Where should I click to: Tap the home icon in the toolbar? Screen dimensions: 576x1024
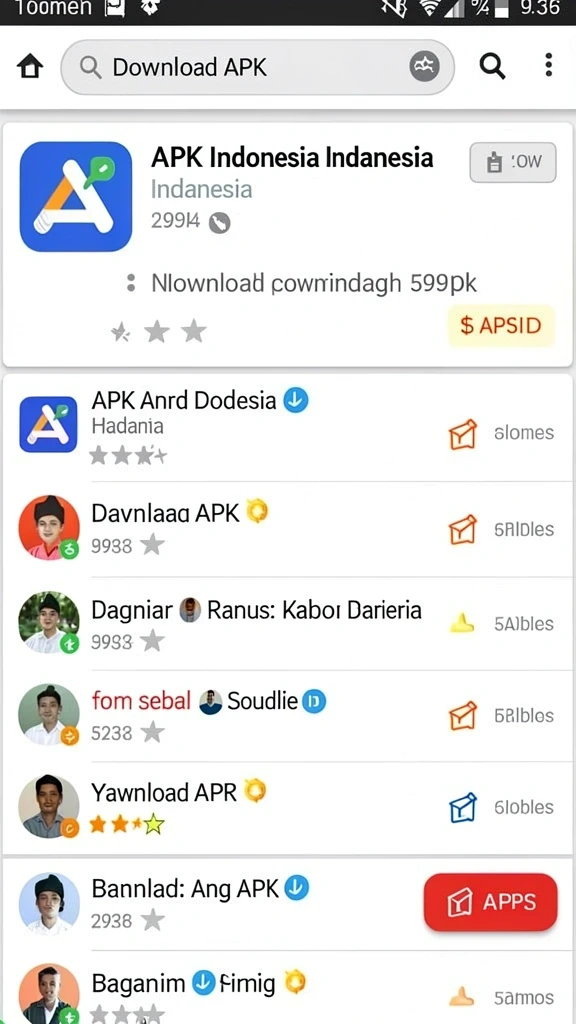pyautogui.click(x=29, y=67)
